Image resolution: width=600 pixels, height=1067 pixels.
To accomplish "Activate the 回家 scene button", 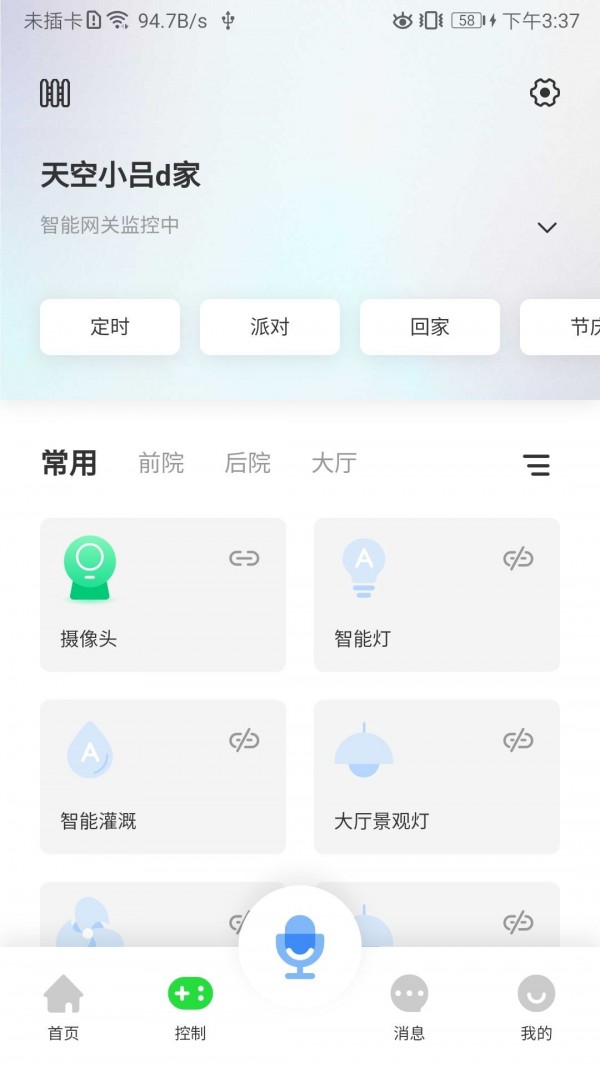I will [x=430, y=327].
